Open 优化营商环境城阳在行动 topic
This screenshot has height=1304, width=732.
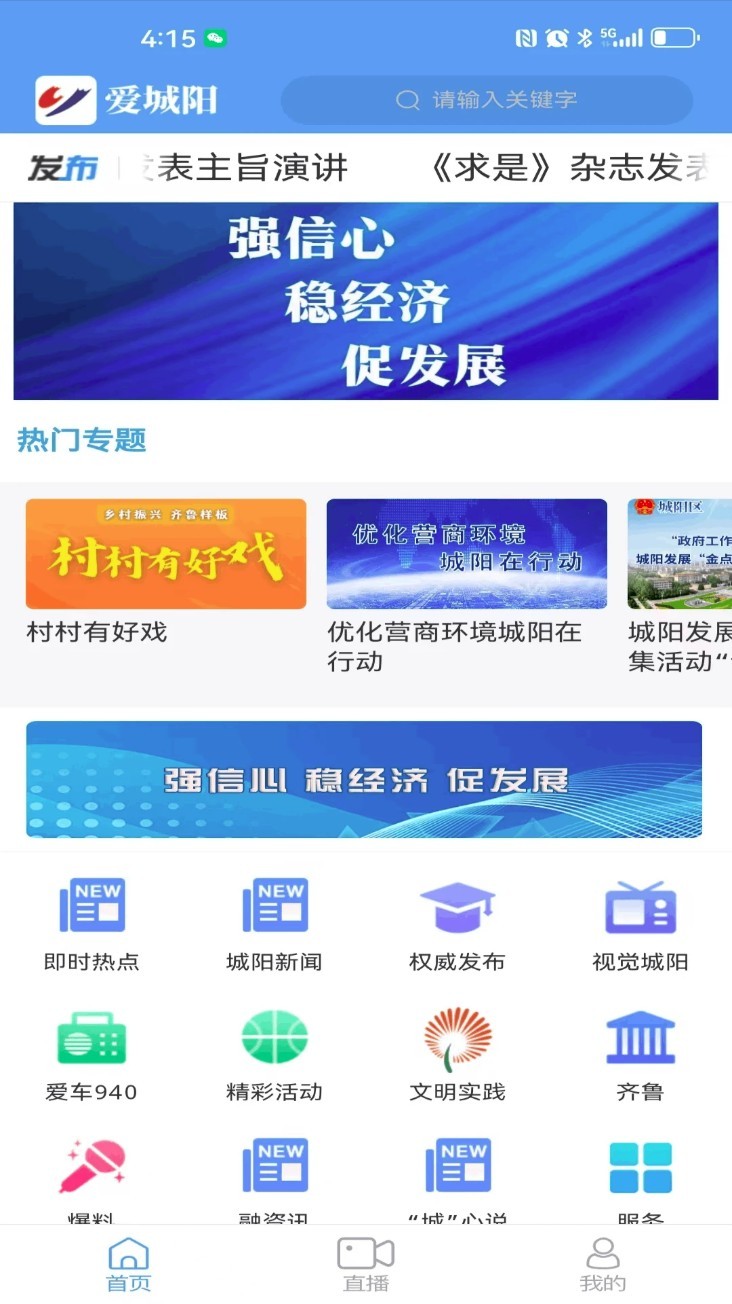(x=465, y=553)
